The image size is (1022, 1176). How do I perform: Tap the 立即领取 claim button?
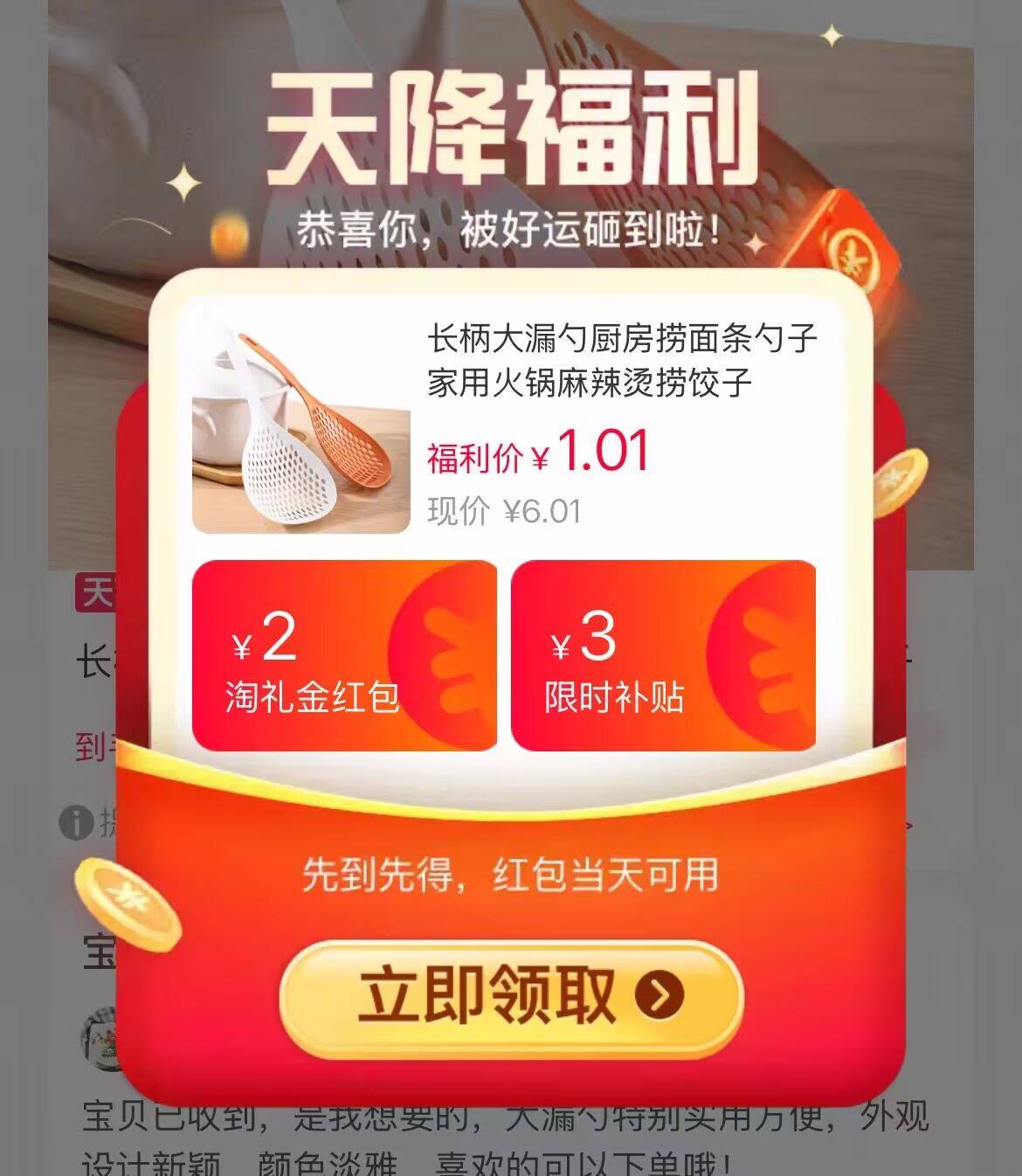tap(511, 996)
